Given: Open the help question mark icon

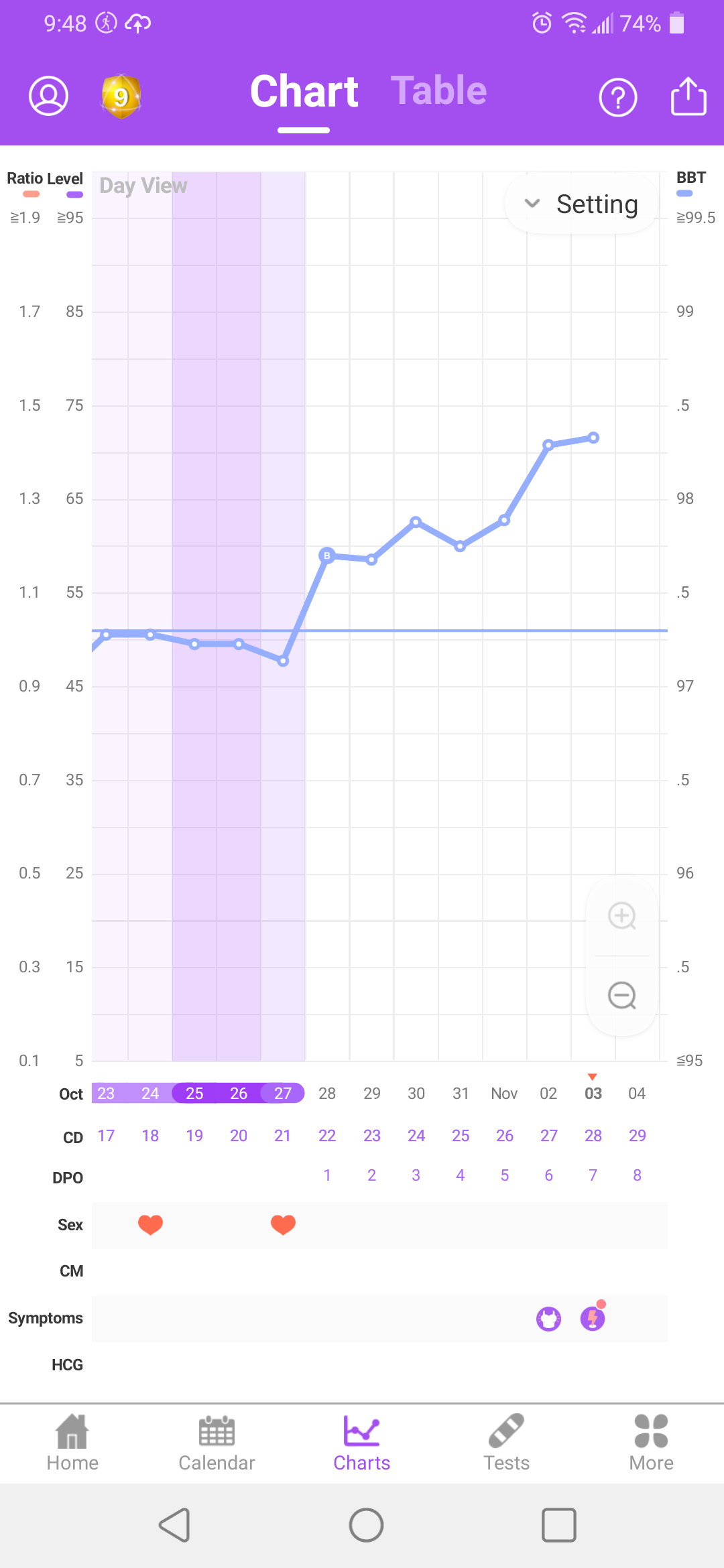Looking at the screenshot, I should [617, 98].
